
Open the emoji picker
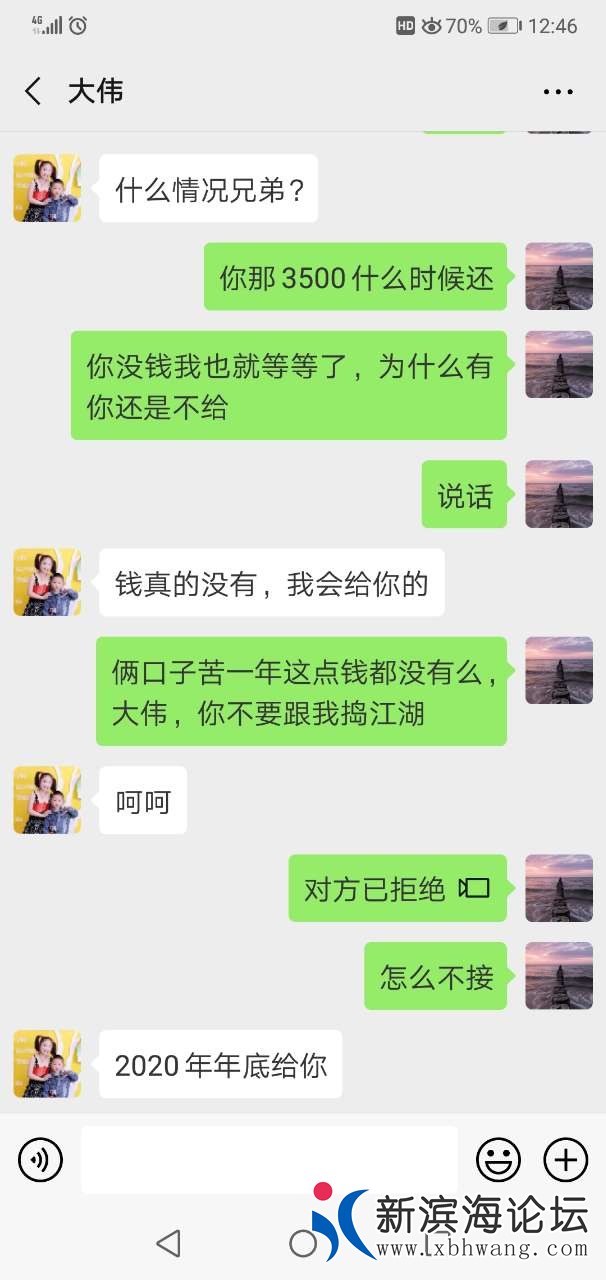pos(498,1160)
